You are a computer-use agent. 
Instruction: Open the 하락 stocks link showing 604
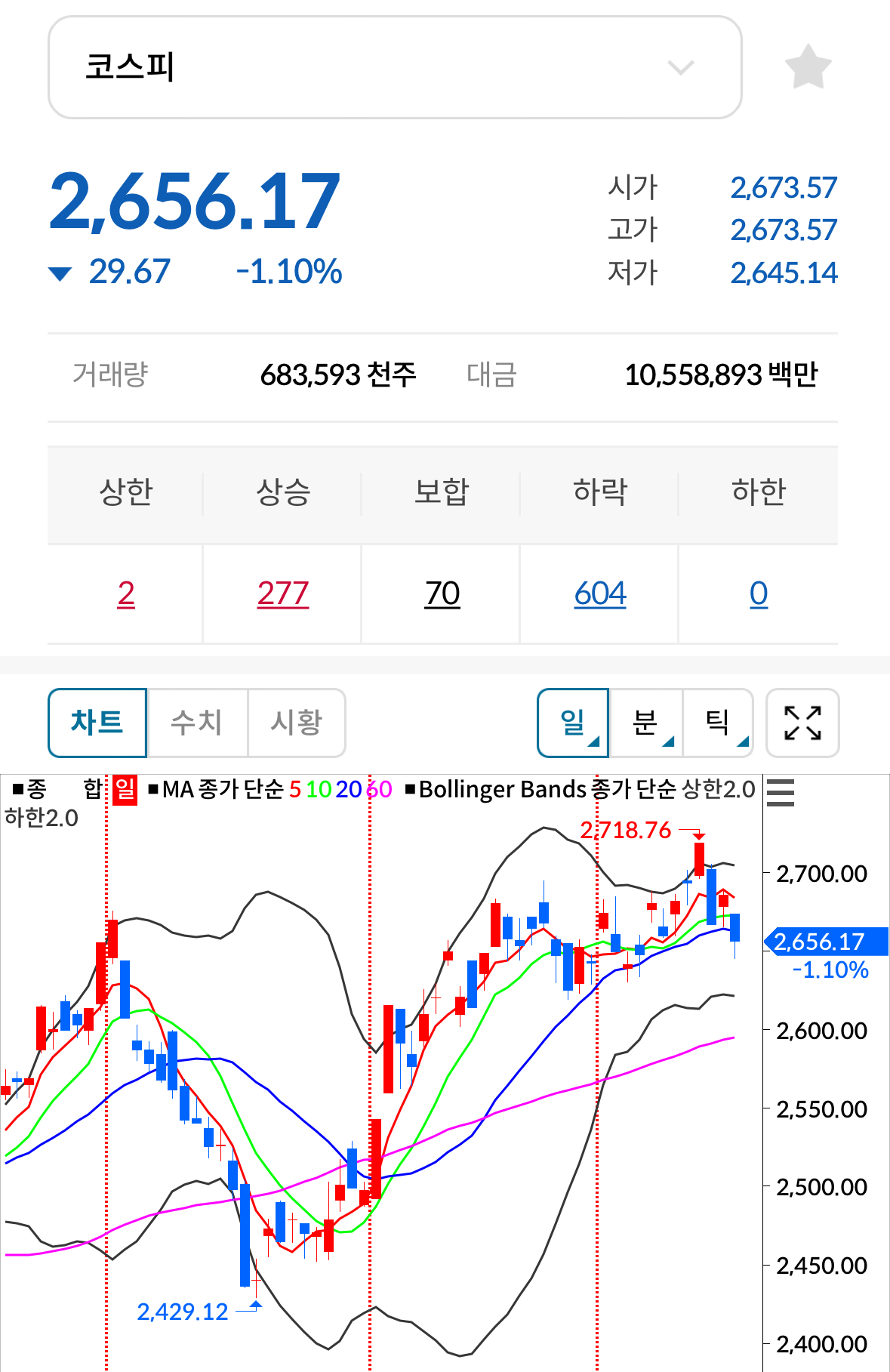pos(600,594)
